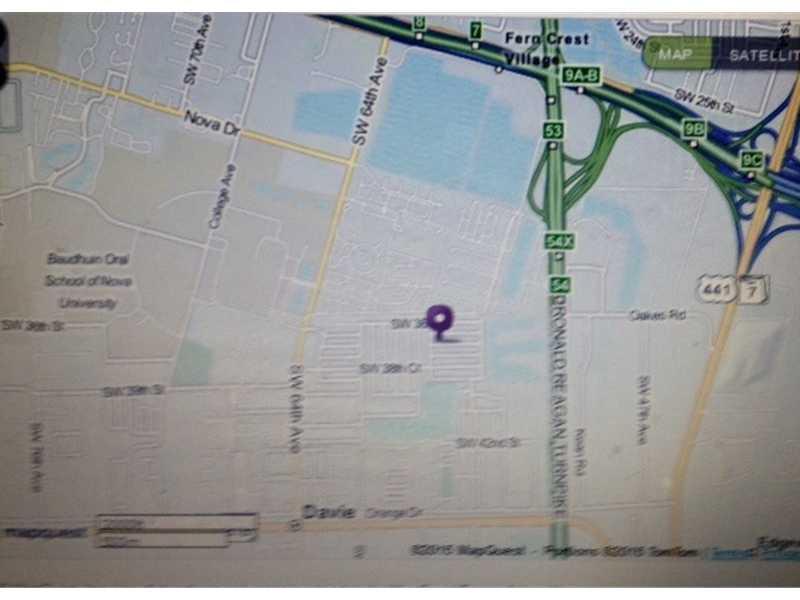Switch to the Satellite view tab
The height and width of the screenshot is (600, 800).
pyautogui.click(x=760, y=55)
